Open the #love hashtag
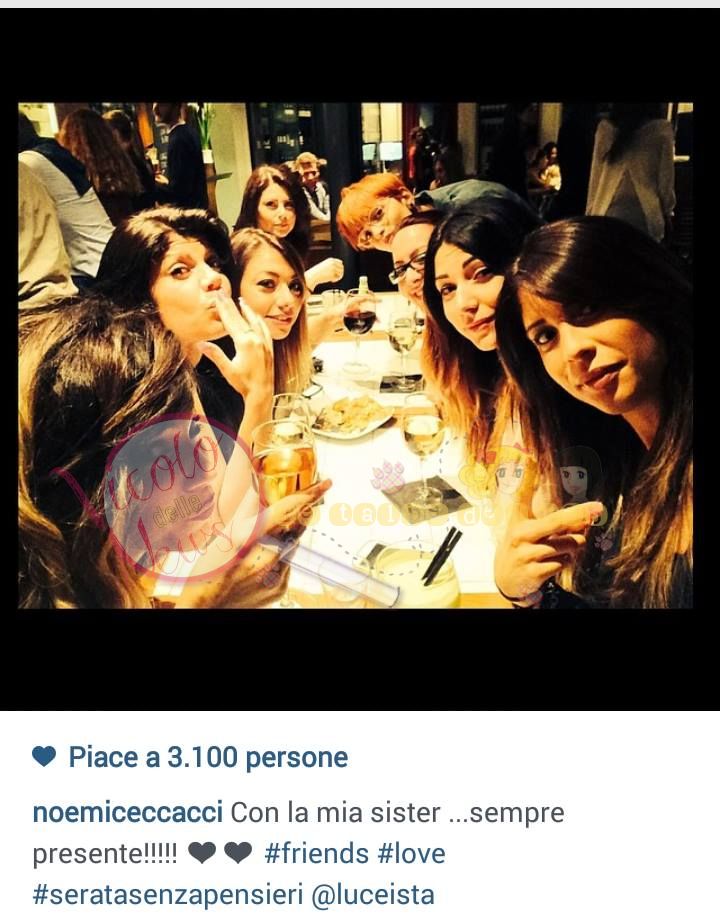This screenshot has height=914, width=720. coord(411,854)
